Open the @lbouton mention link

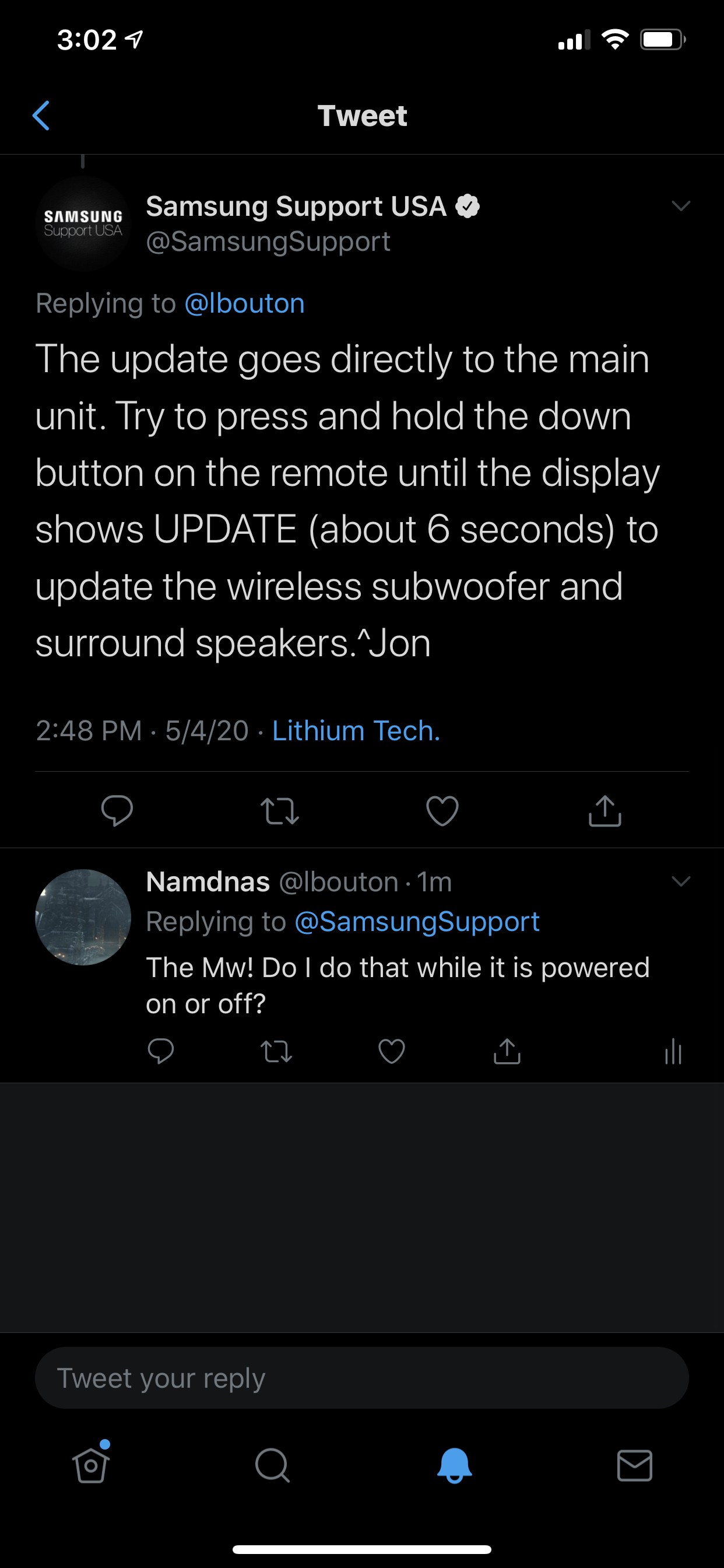coord(244,303)
